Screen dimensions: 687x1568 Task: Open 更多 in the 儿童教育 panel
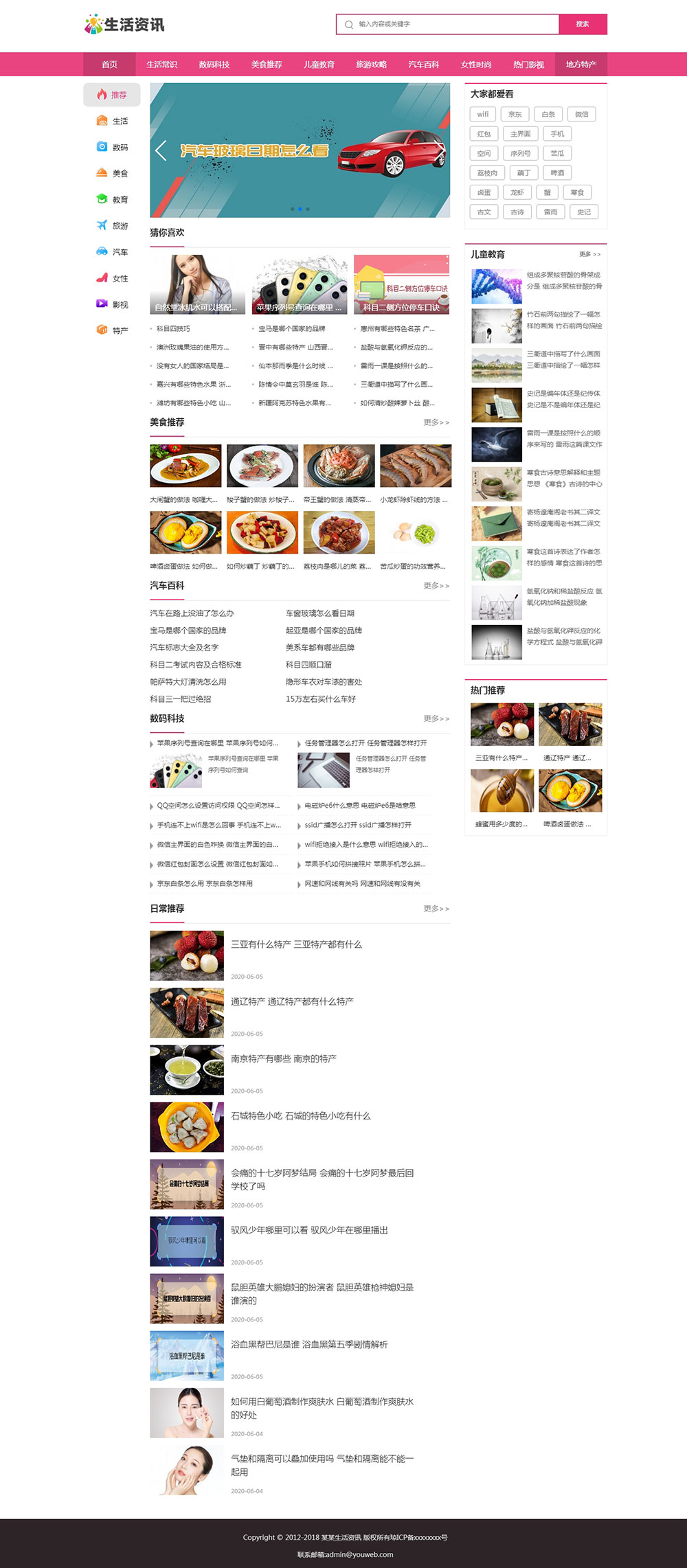pos(589,254)
